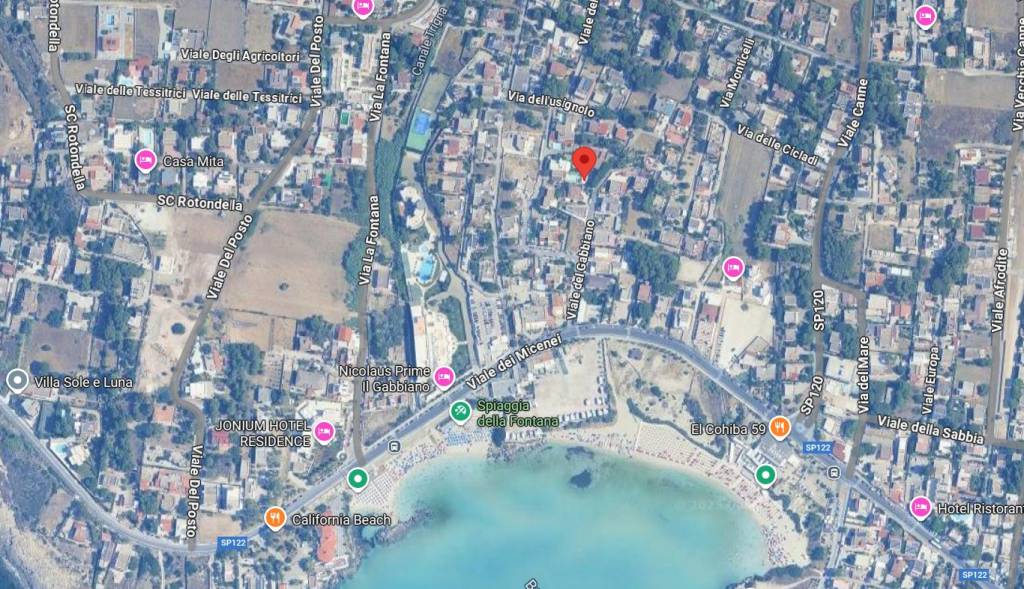Select the Villa Sole e Luna marker
Viewport: 1024px width, 589px height.
(x=17, y=380)
